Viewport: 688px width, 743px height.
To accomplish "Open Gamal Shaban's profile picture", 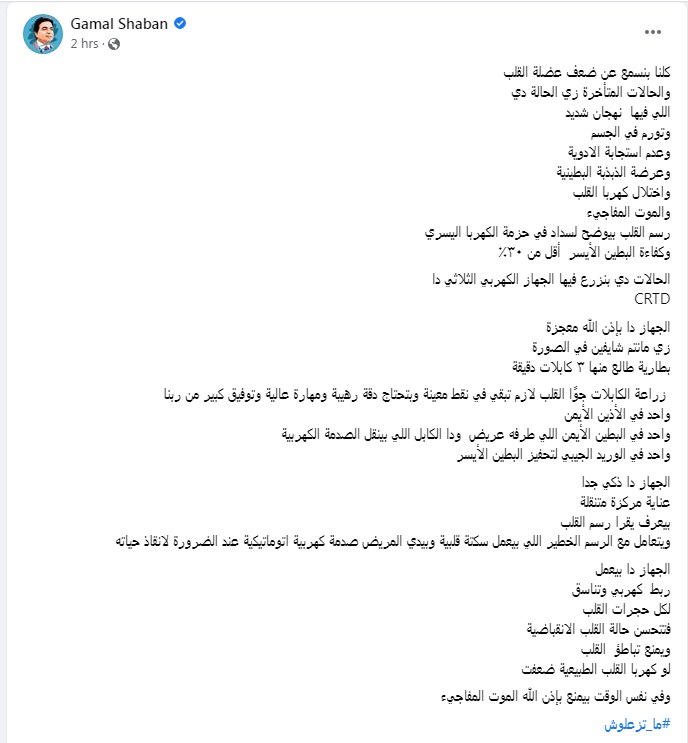I will [x=43, y=33].
